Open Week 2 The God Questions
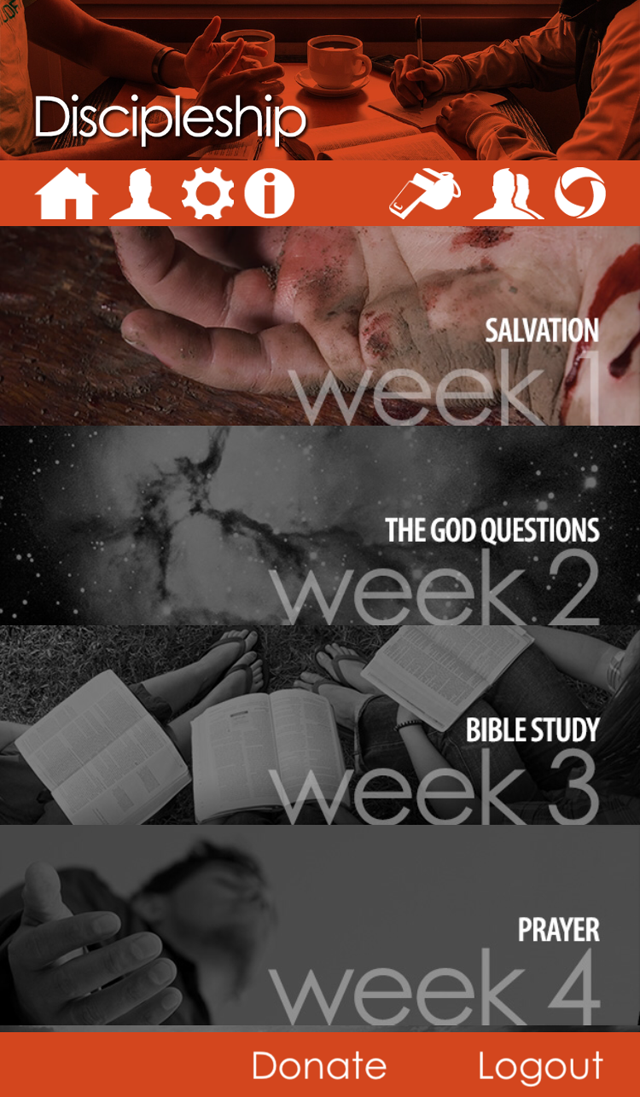This screenshot has height=1097, width=640. point(320,526)
